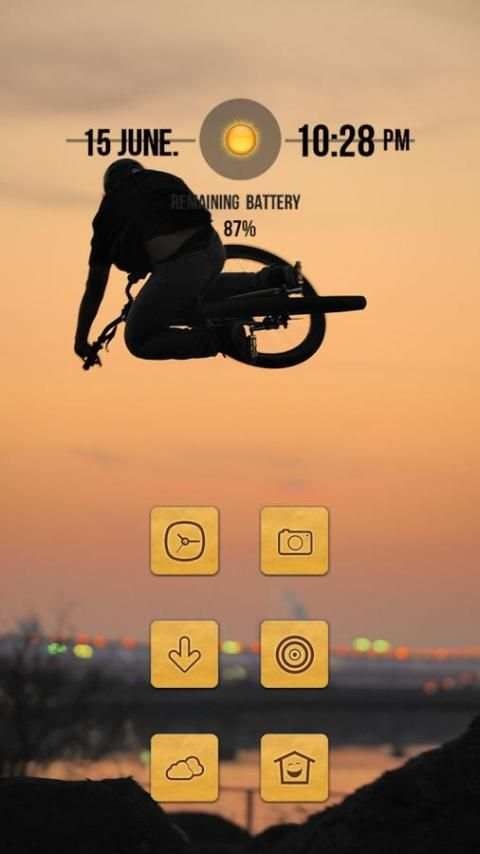Screen dimensions: 480x854
Task: Tap the sun weather widget
Action: tap(240, 139)
